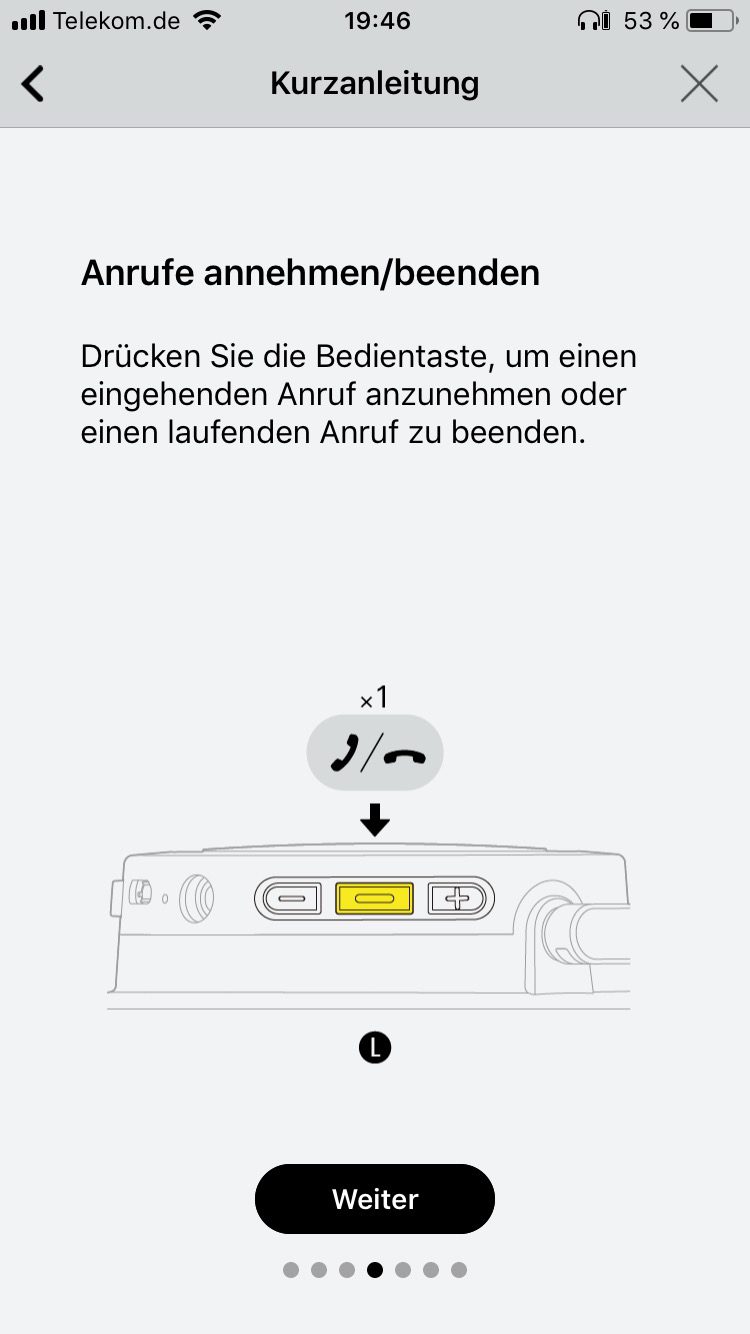Tap the Weiter button
This screenshot has height=1334, width=750.
pos(375,1198)
